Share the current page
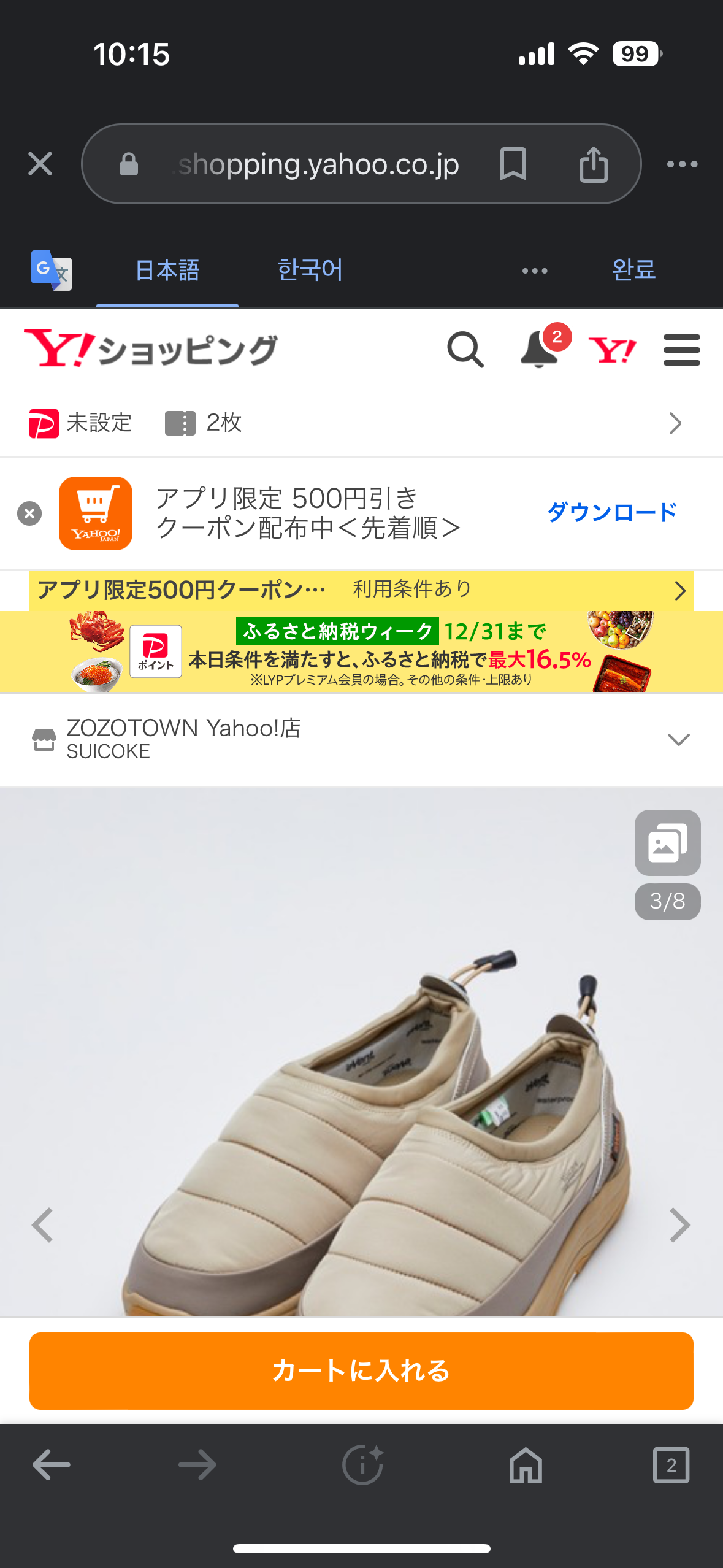The height and width of the screenshot is (1568, 723). point(593,164)
